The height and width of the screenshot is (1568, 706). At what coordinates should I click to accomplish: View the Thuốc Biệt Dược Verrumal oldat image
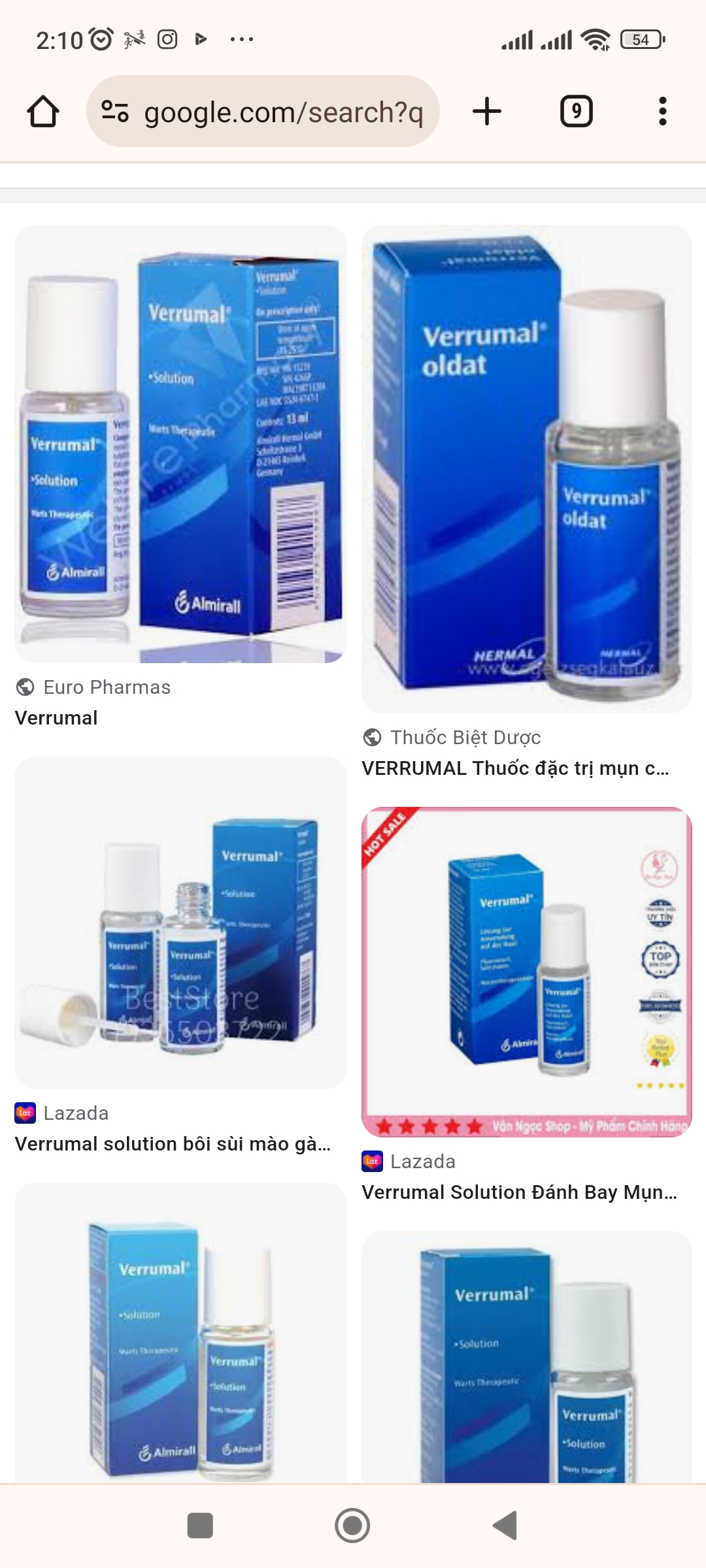527,469
